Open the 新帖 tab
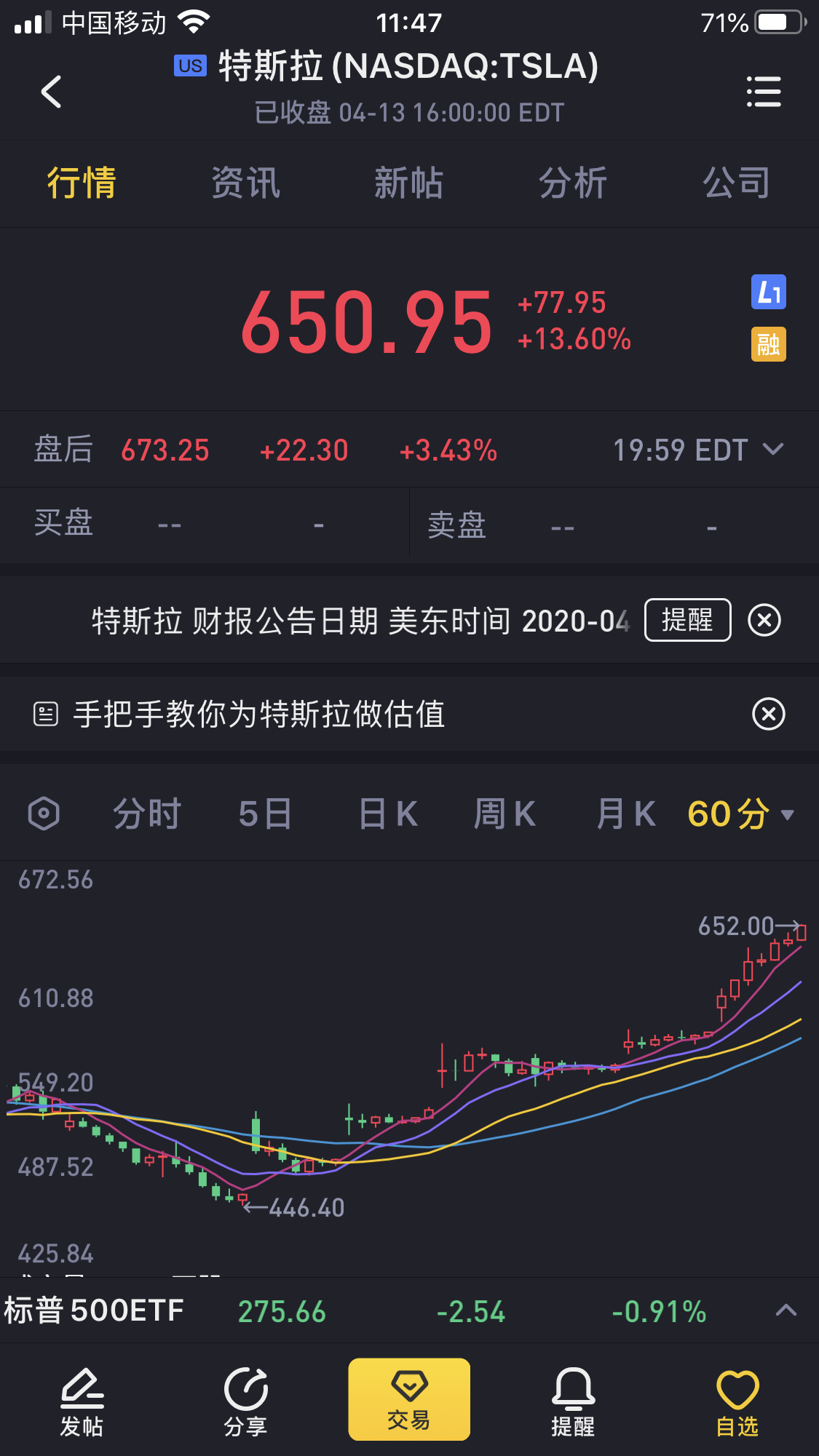The width and height of the screenshot is (819, 1456). [408, 183]
